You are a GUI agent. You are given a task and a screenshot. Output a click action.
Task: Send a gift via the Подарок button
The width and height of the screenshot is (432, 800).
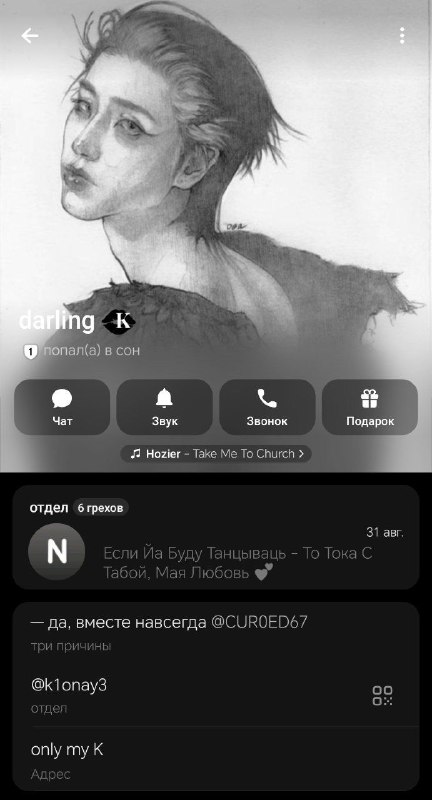pos(370,407)
